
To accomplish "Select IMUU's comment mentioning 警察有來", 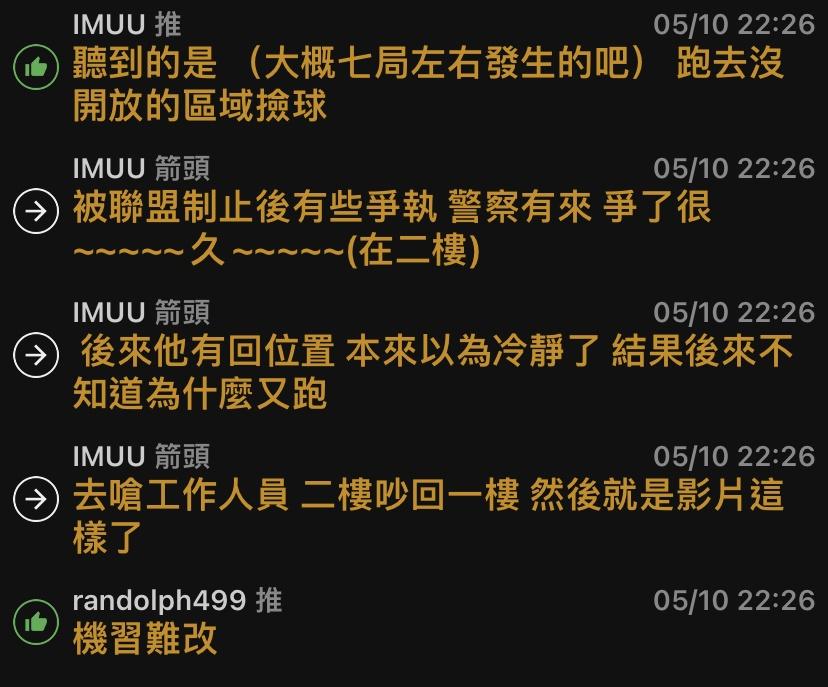I will 392,229.
